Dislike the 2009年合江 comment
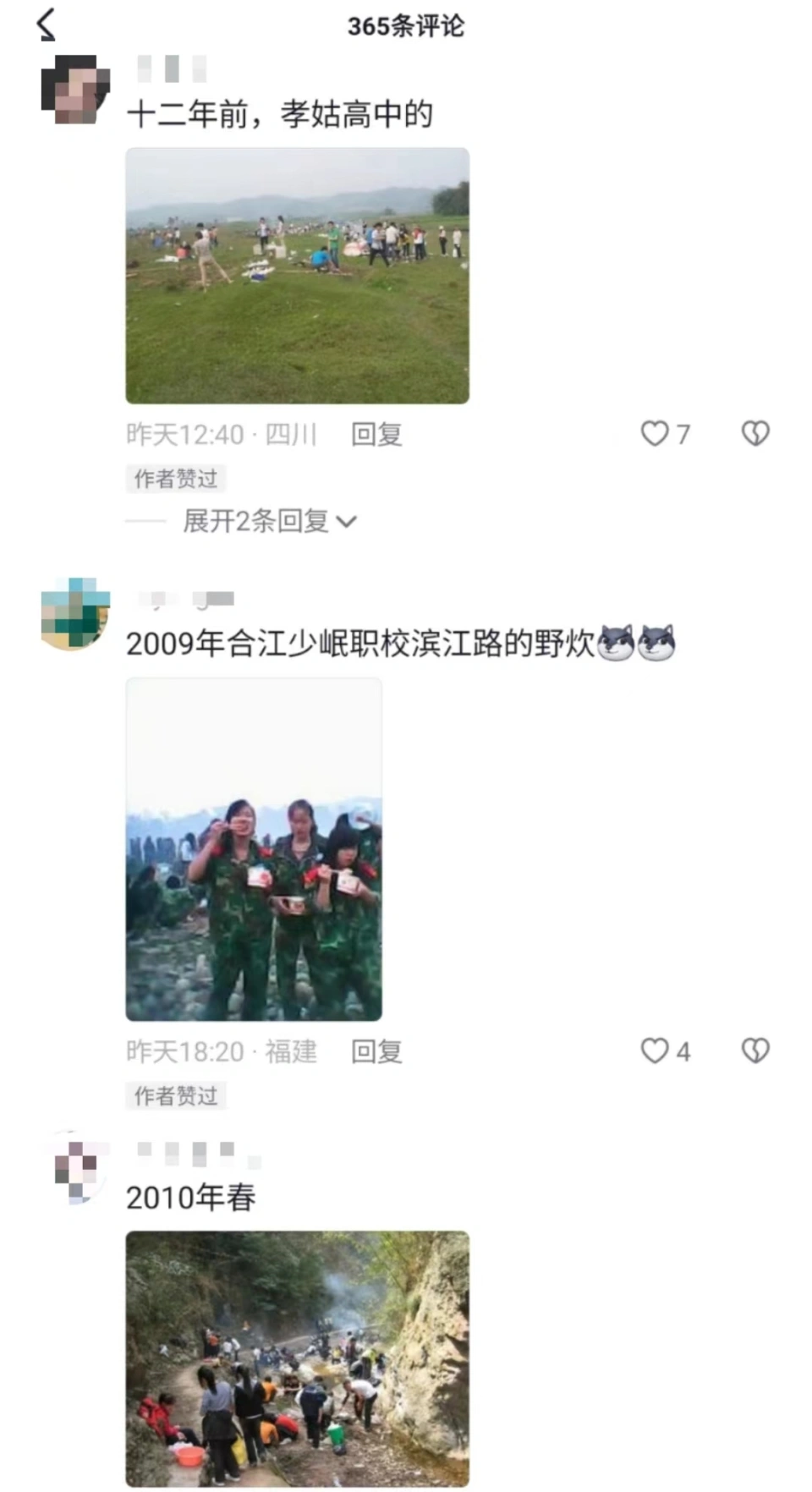 pyautogui.click(x=754, y=1051)
